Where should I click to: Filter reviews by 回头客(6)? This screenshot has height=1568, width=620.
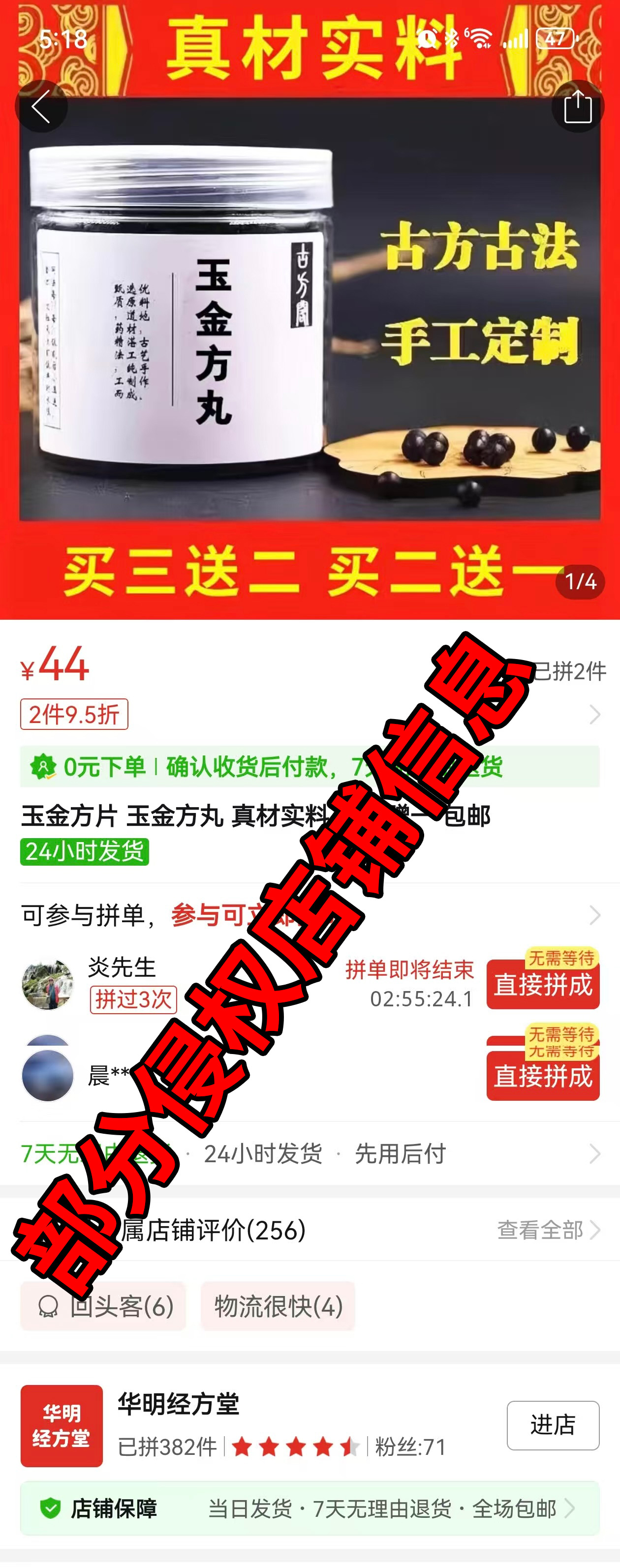pyautogui.click(x=103, y=1306)
